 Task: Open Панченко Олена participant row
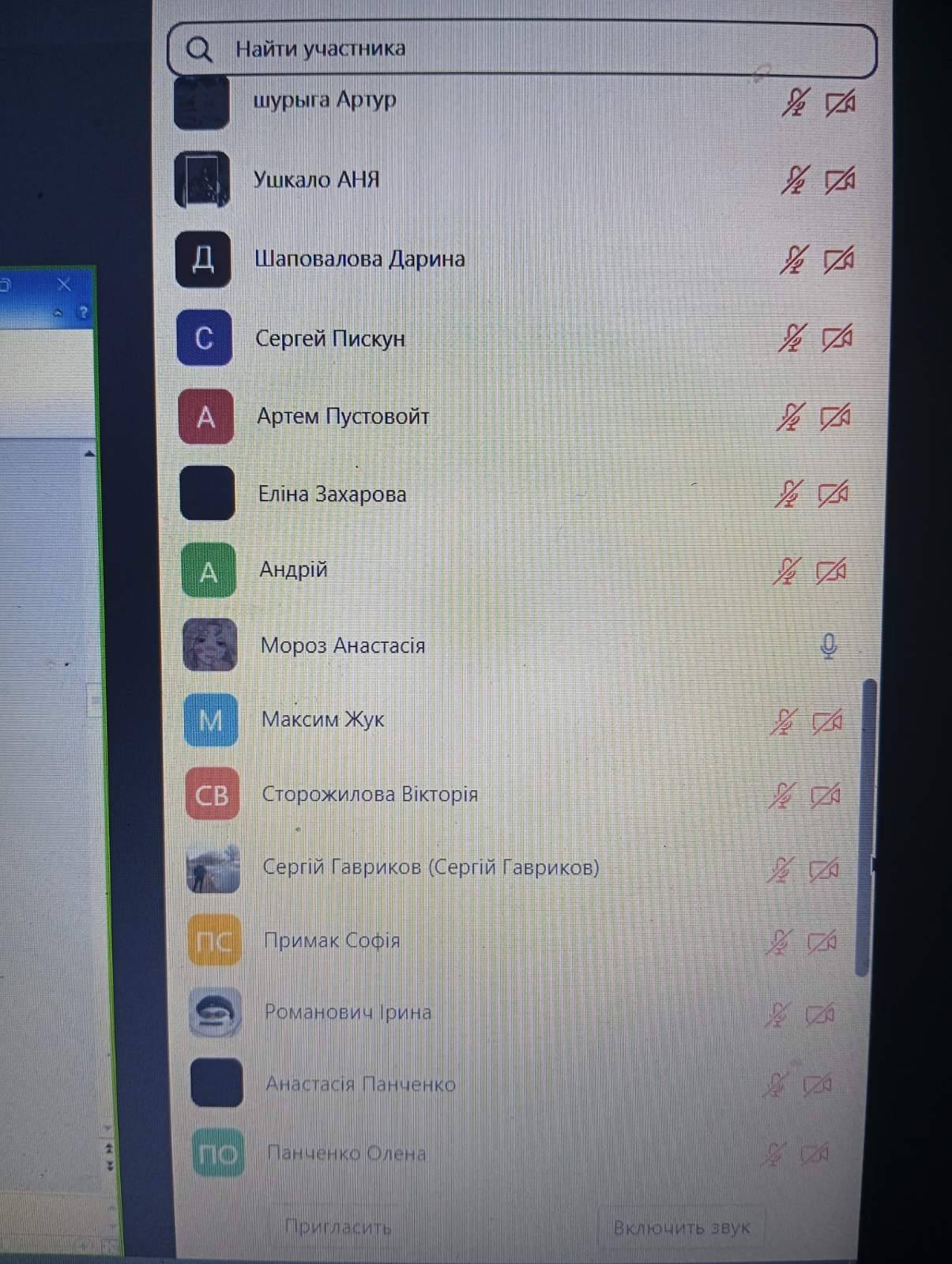pyautogui.click(x=346, y=1153)
